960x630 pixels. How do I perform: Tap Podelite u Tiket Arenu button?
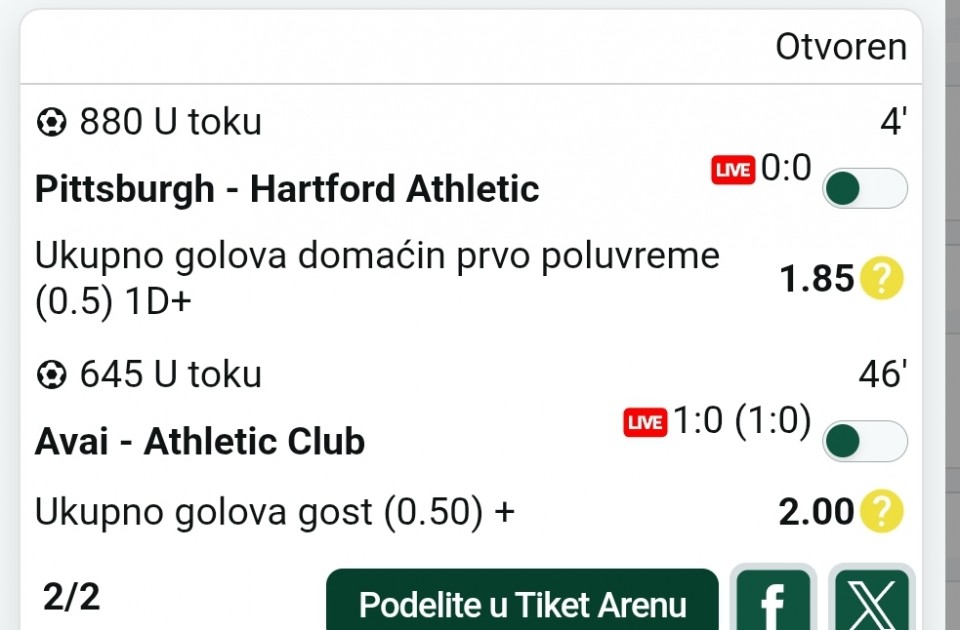click(522, 603)
